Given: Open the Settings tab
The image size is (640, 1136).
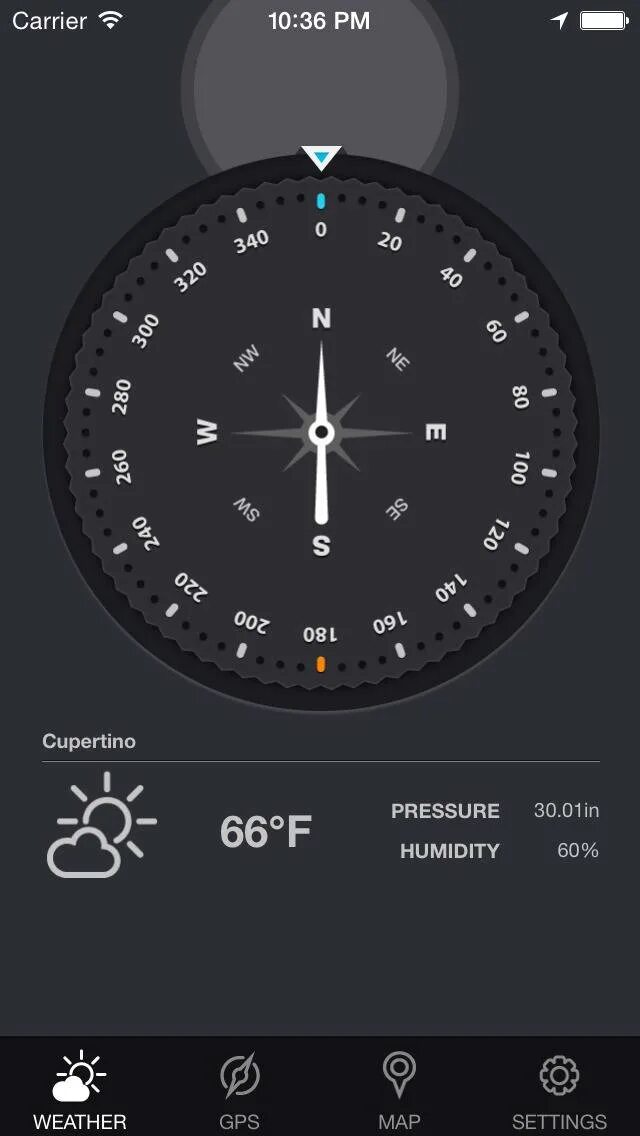Looking at the screenshot, I should pos(559,1088).
